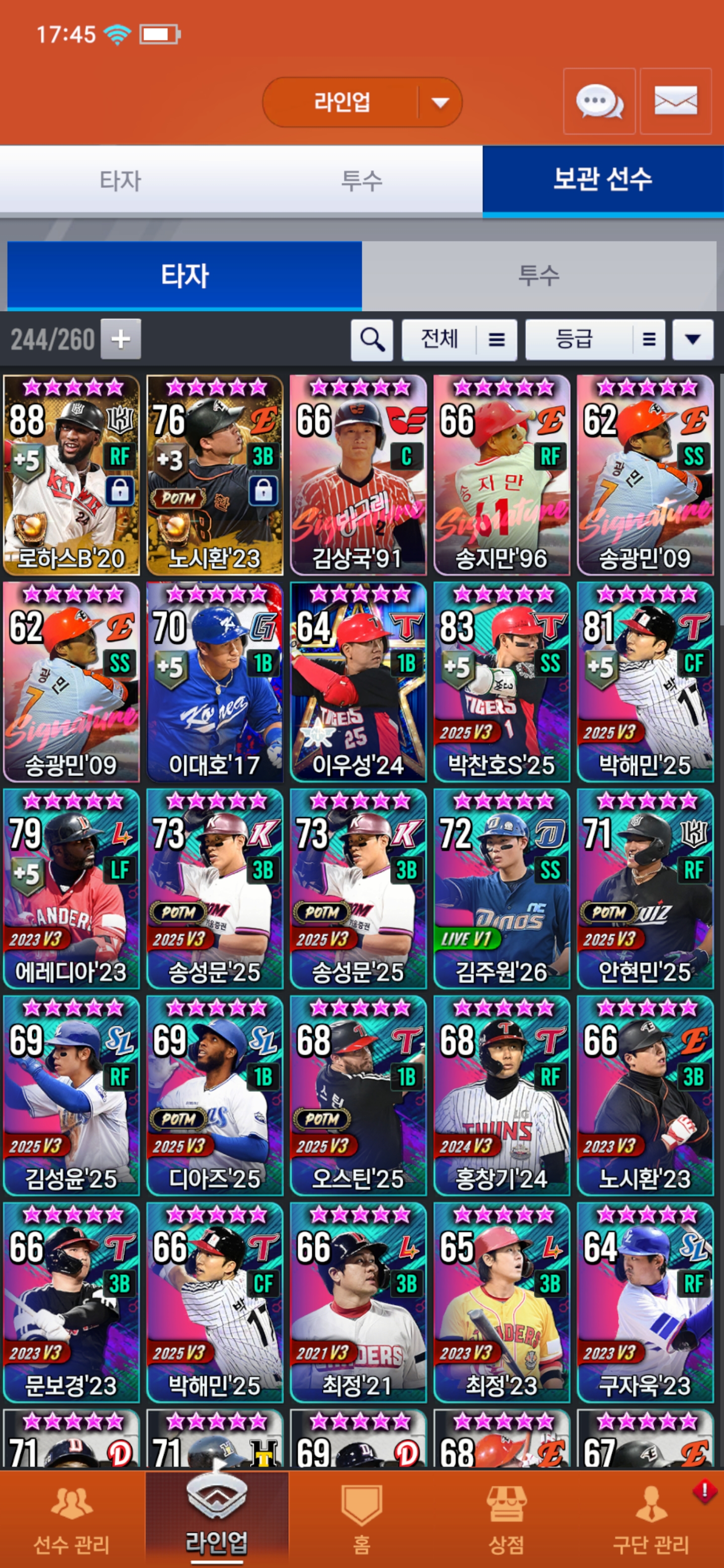
Task: Open the 김상국'91 signature card
Action: (x=358, y=475)
